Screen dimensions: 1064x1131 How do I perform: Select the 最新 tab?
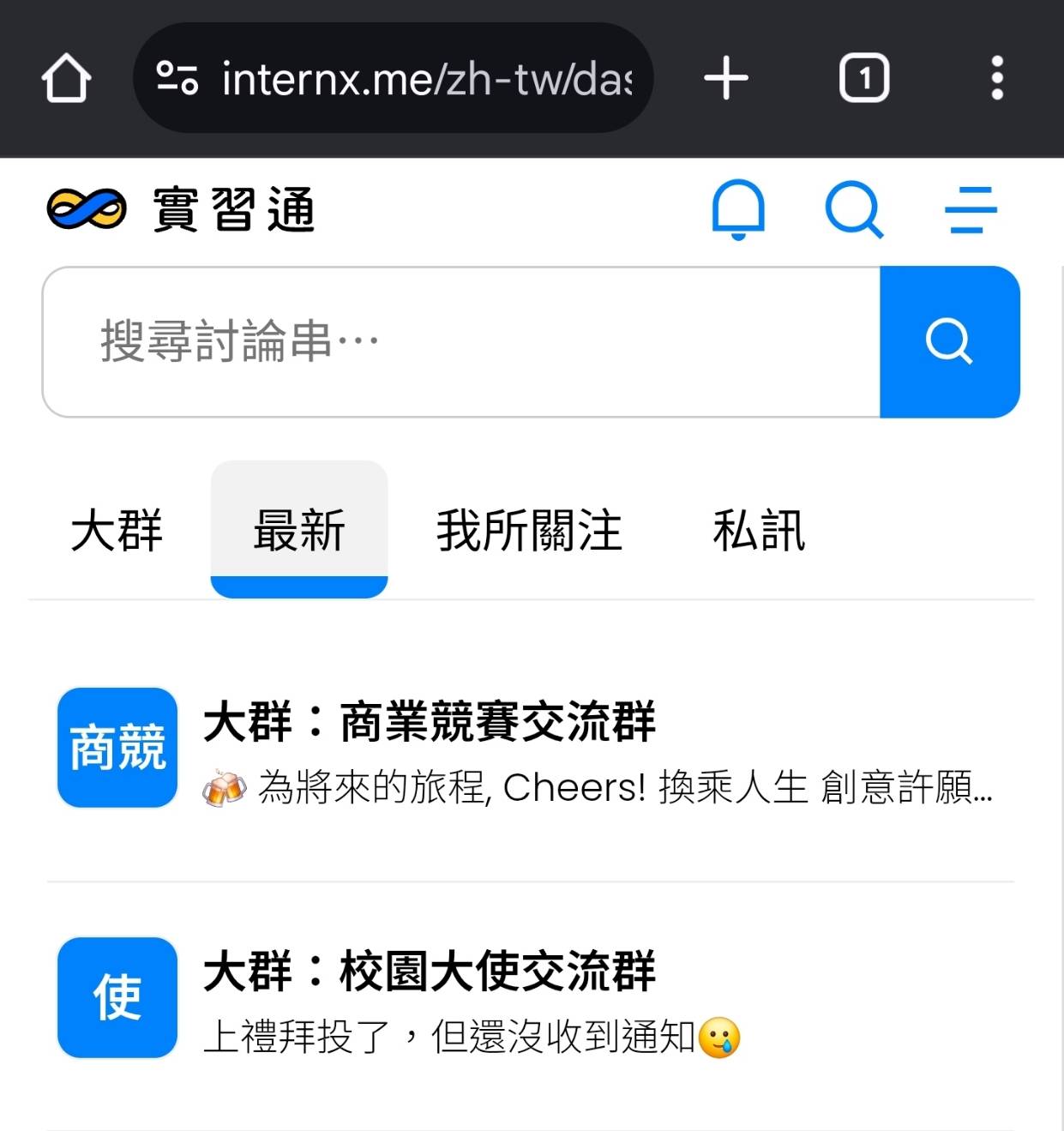click(x=298, y=530)
